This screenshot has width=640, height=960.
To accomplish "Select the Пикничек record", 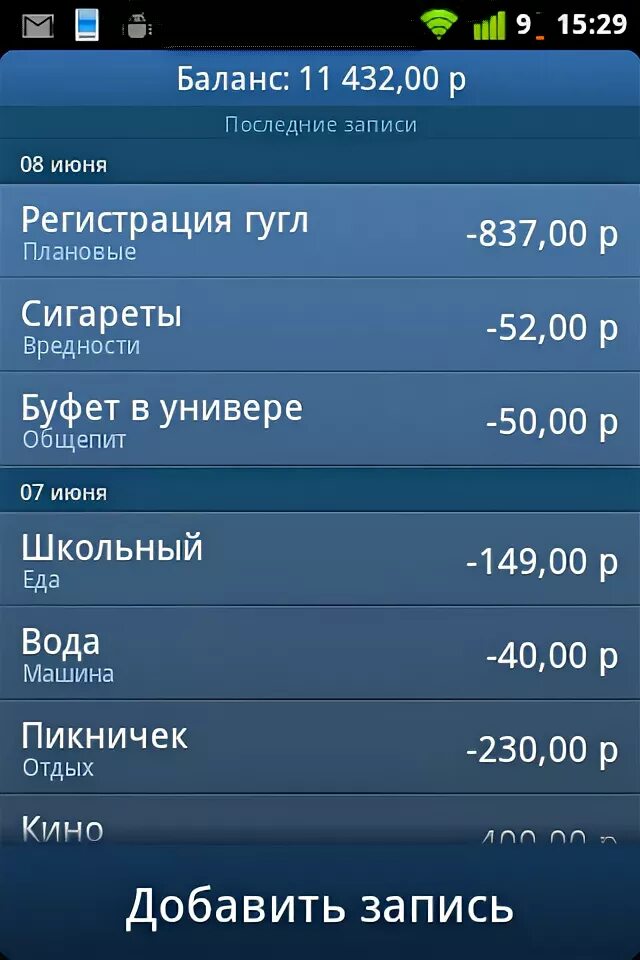I will 320,748.
